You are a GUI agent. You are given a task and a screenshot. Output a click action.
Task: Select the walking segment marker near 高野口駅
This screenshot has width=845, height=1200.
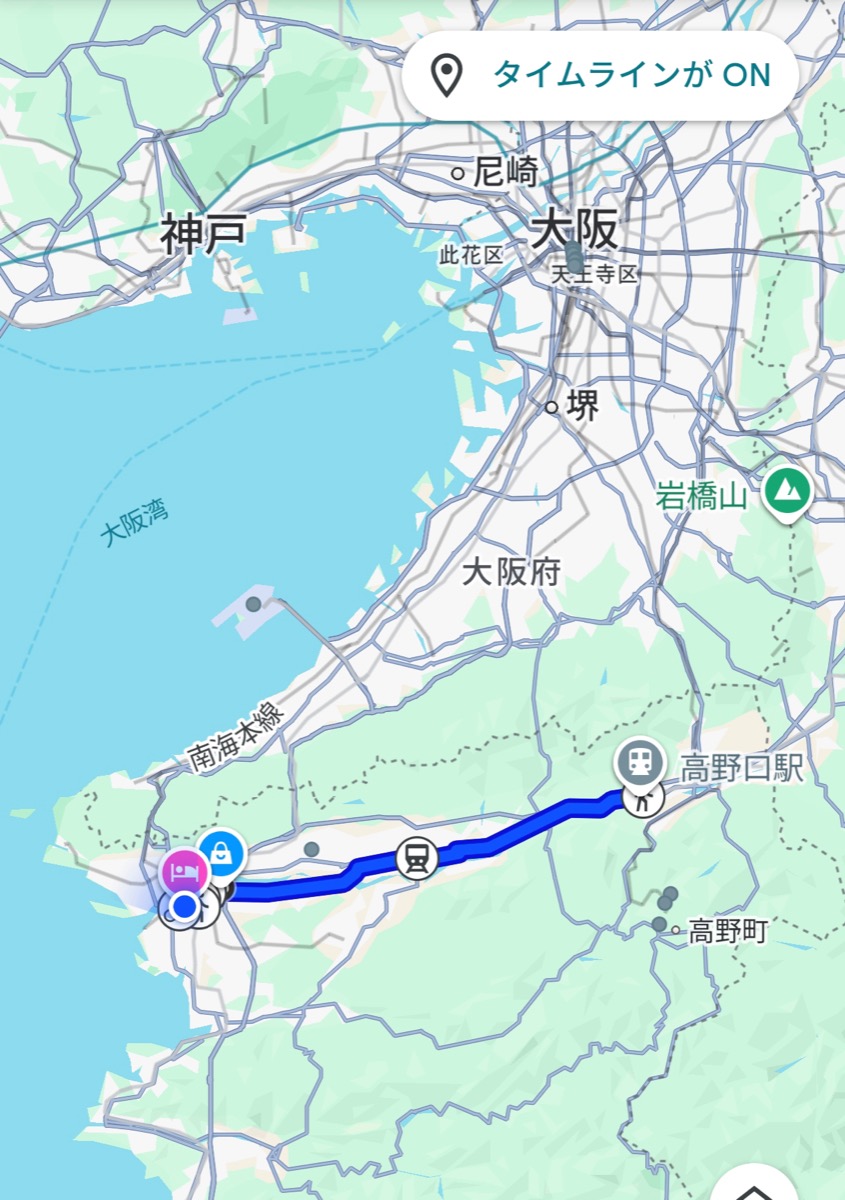(641, 798)
